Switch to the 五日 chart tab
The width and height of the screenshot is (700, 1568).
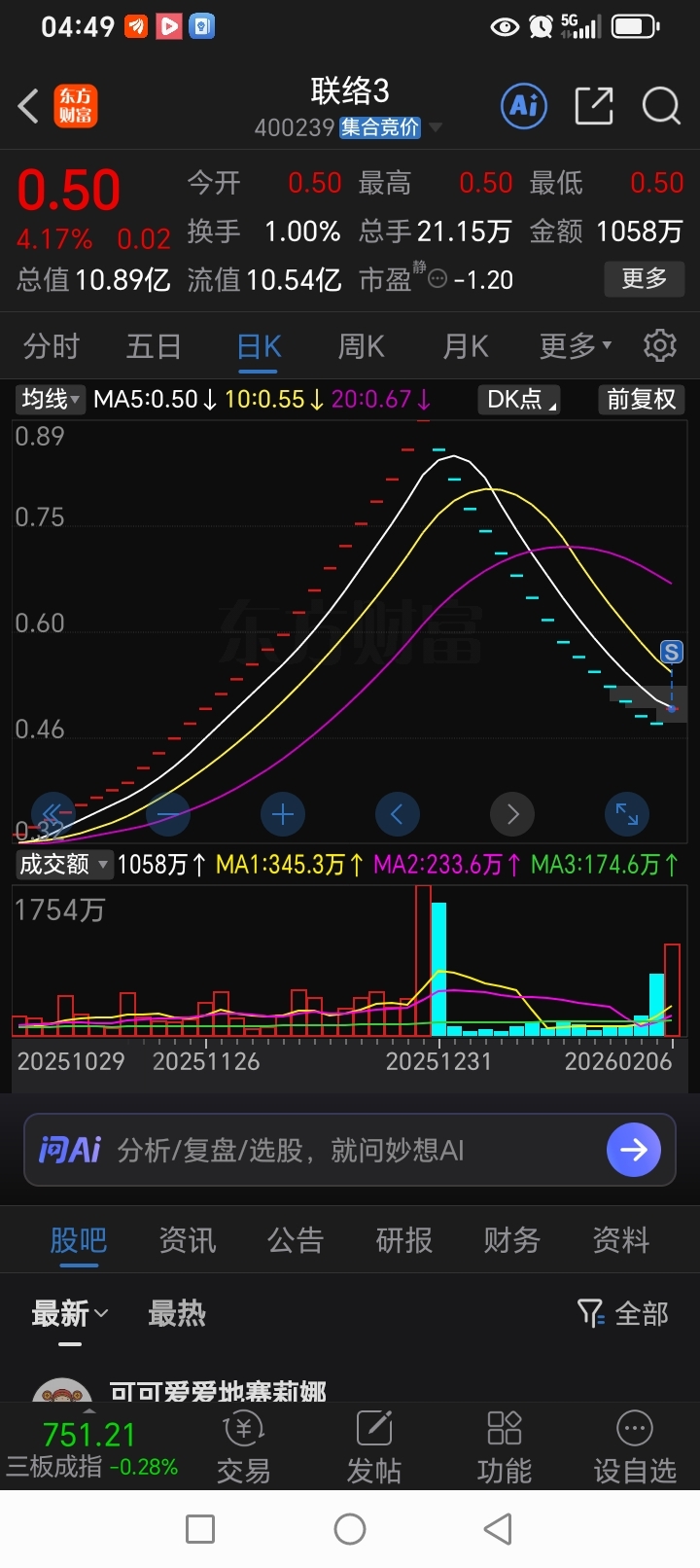click(154, 346)
